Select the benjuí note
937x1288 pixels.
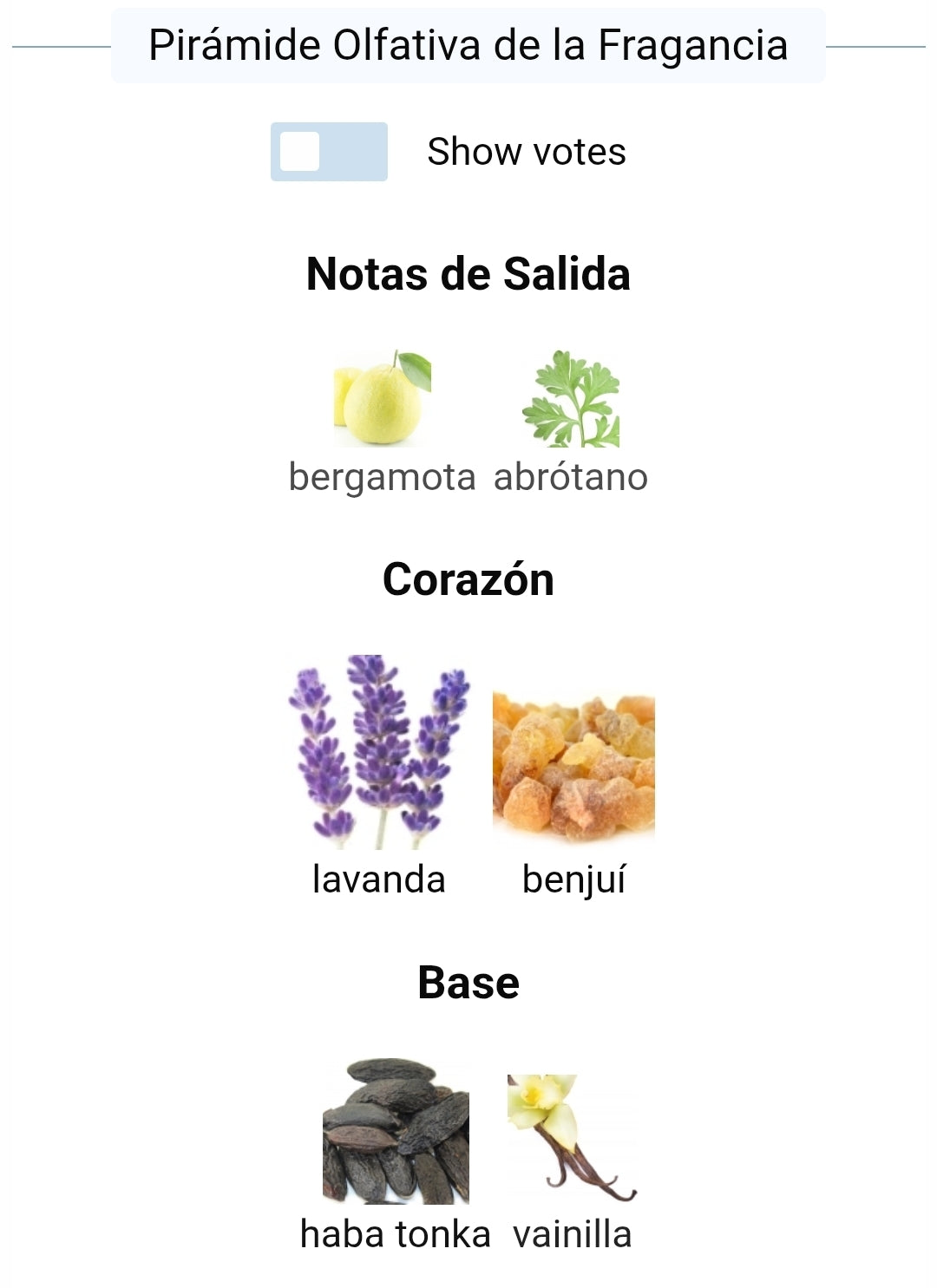coord(573,768)
